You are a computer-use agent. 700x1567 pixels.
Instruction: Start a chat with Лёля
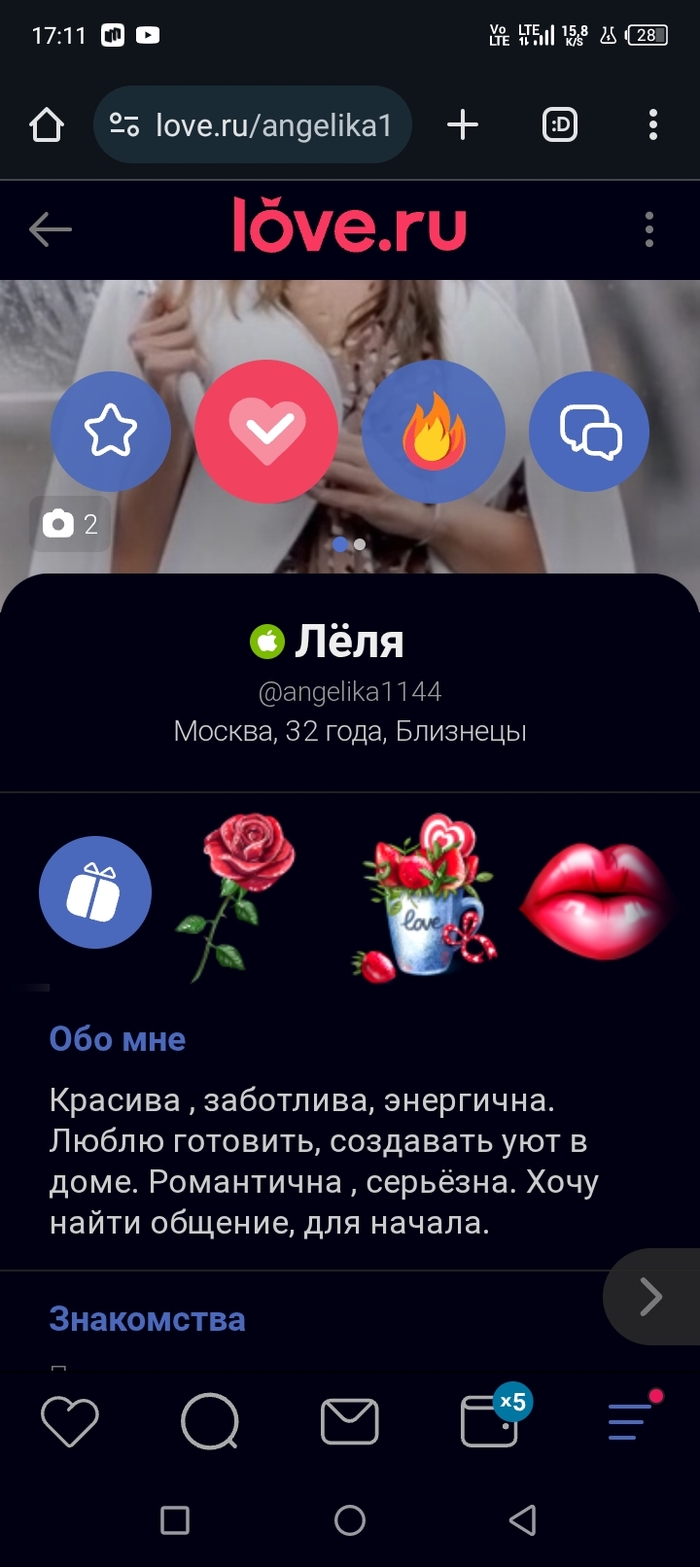pyautogui.click(x=589, y=431)
